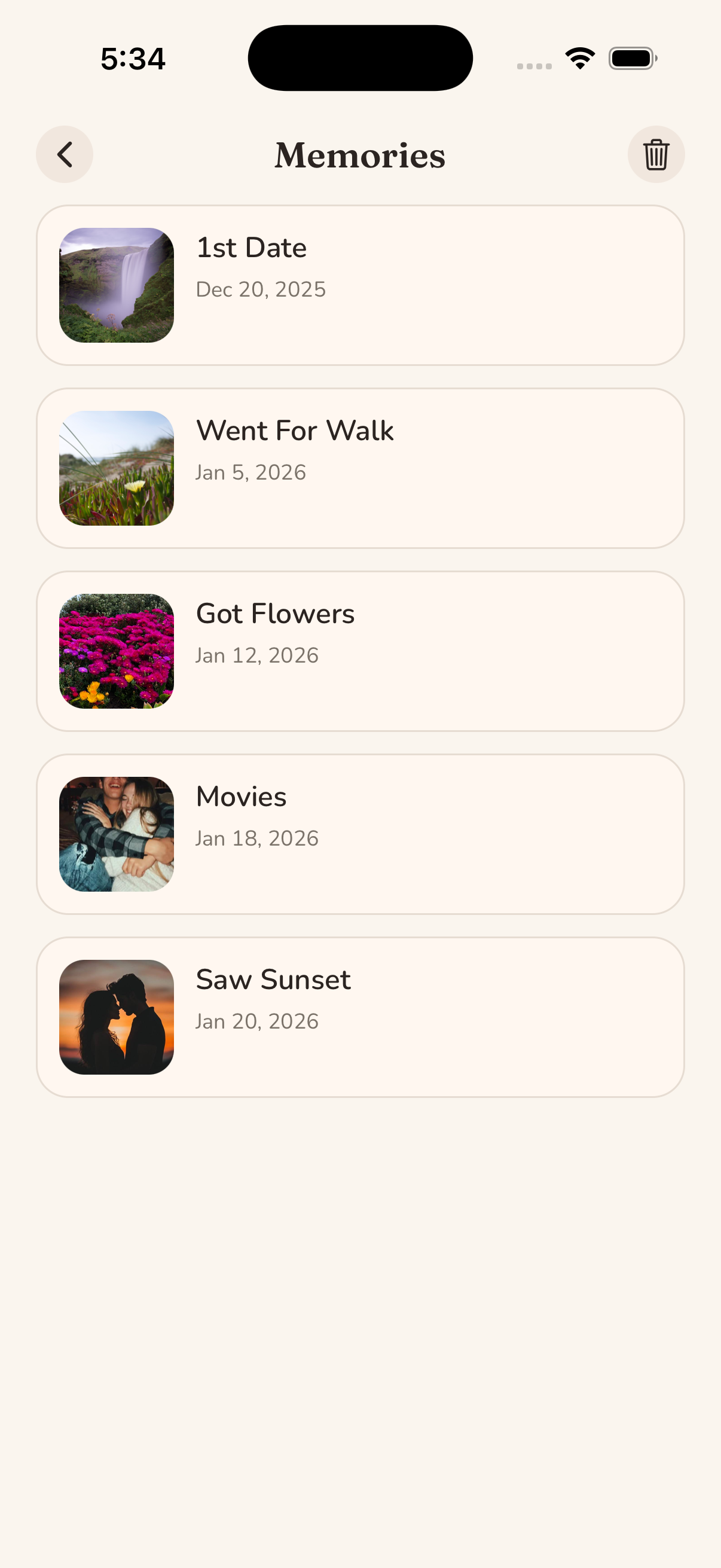Click the Memories page title

[x=359, y=156]
